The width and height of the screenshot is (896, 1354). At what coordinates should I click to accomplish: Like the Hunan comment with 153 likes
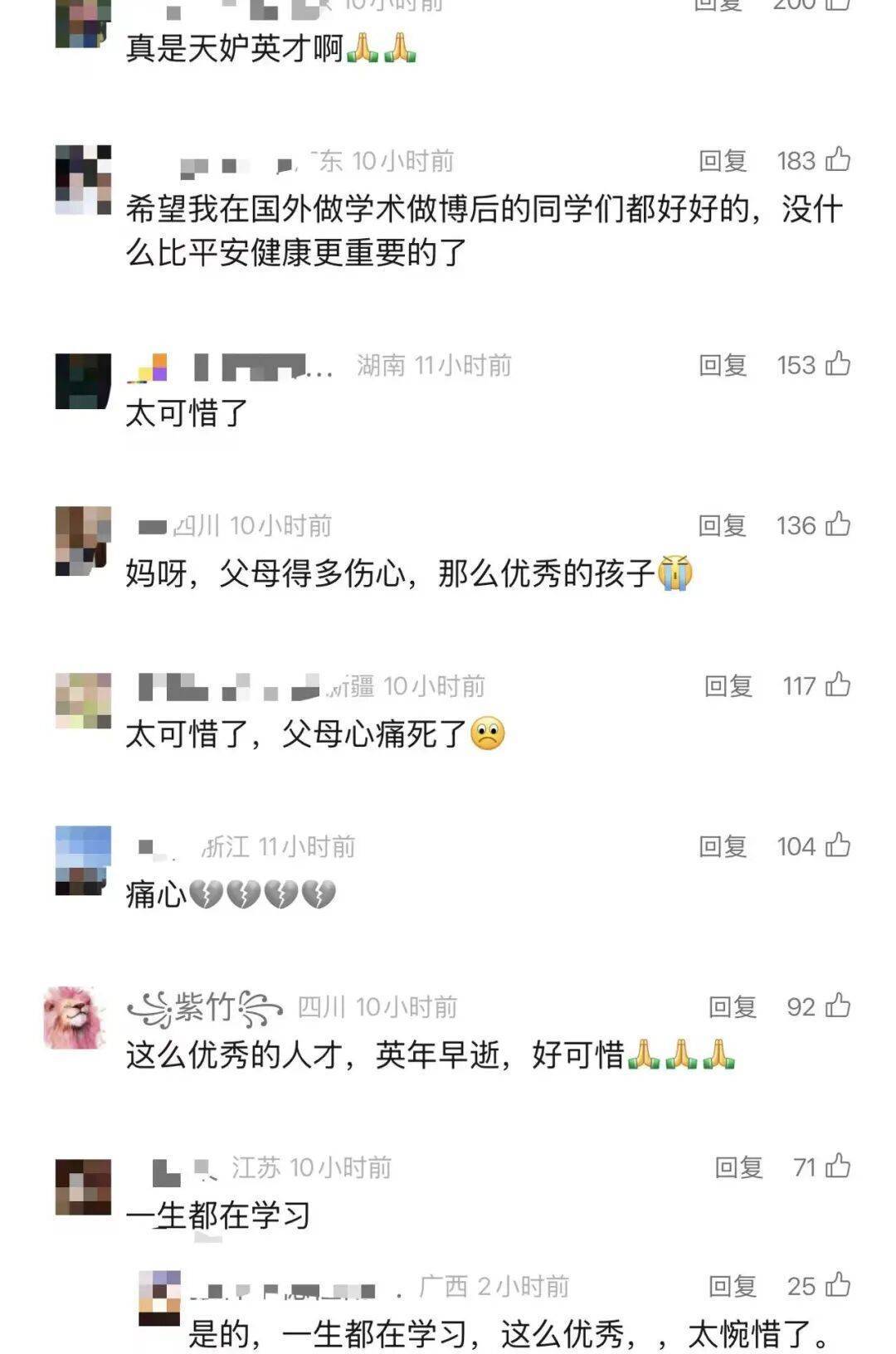[x=838, y=363]
